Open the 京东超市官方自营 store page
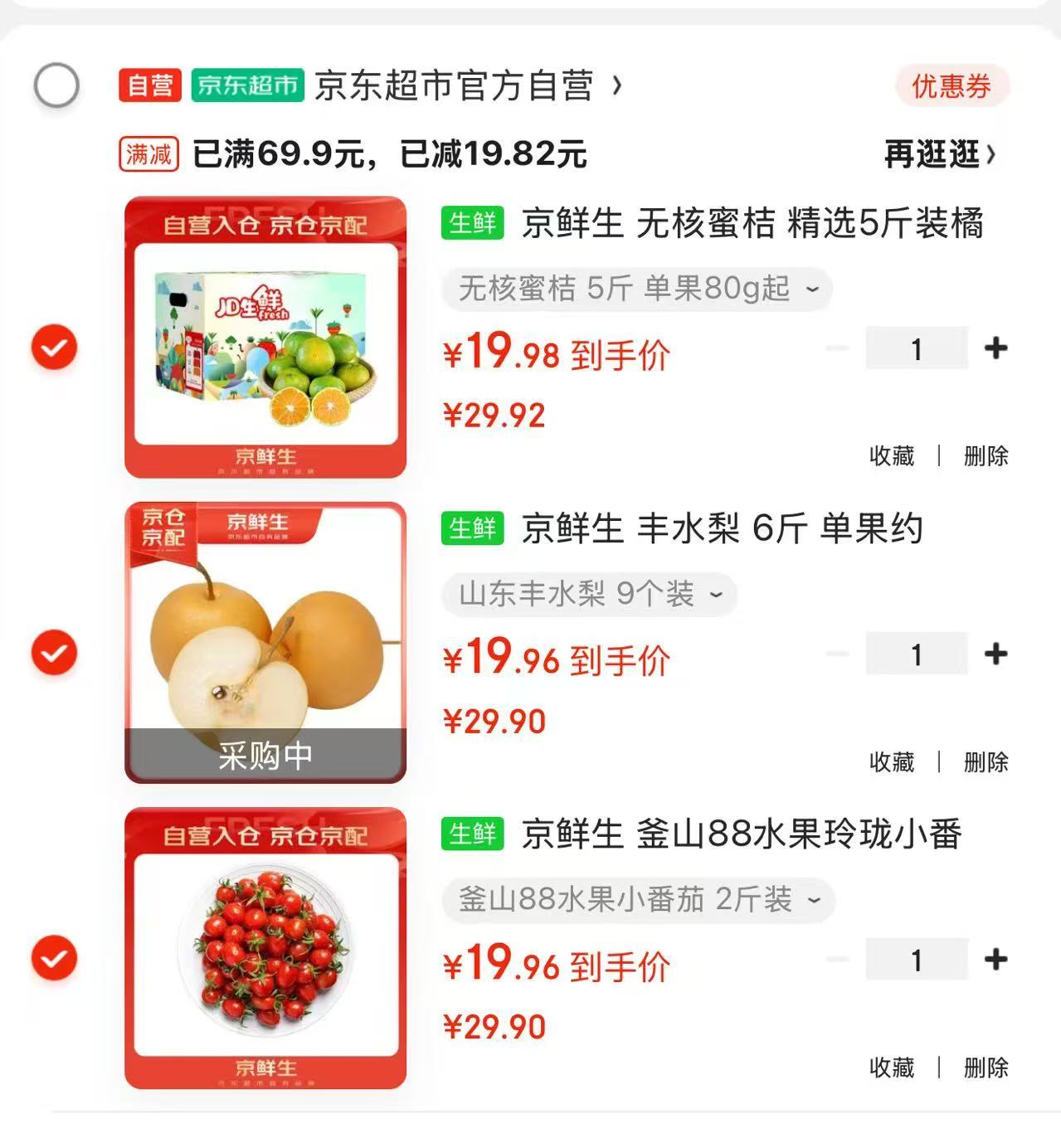Screen dimensions: 1061x1148 pos(465,86)
